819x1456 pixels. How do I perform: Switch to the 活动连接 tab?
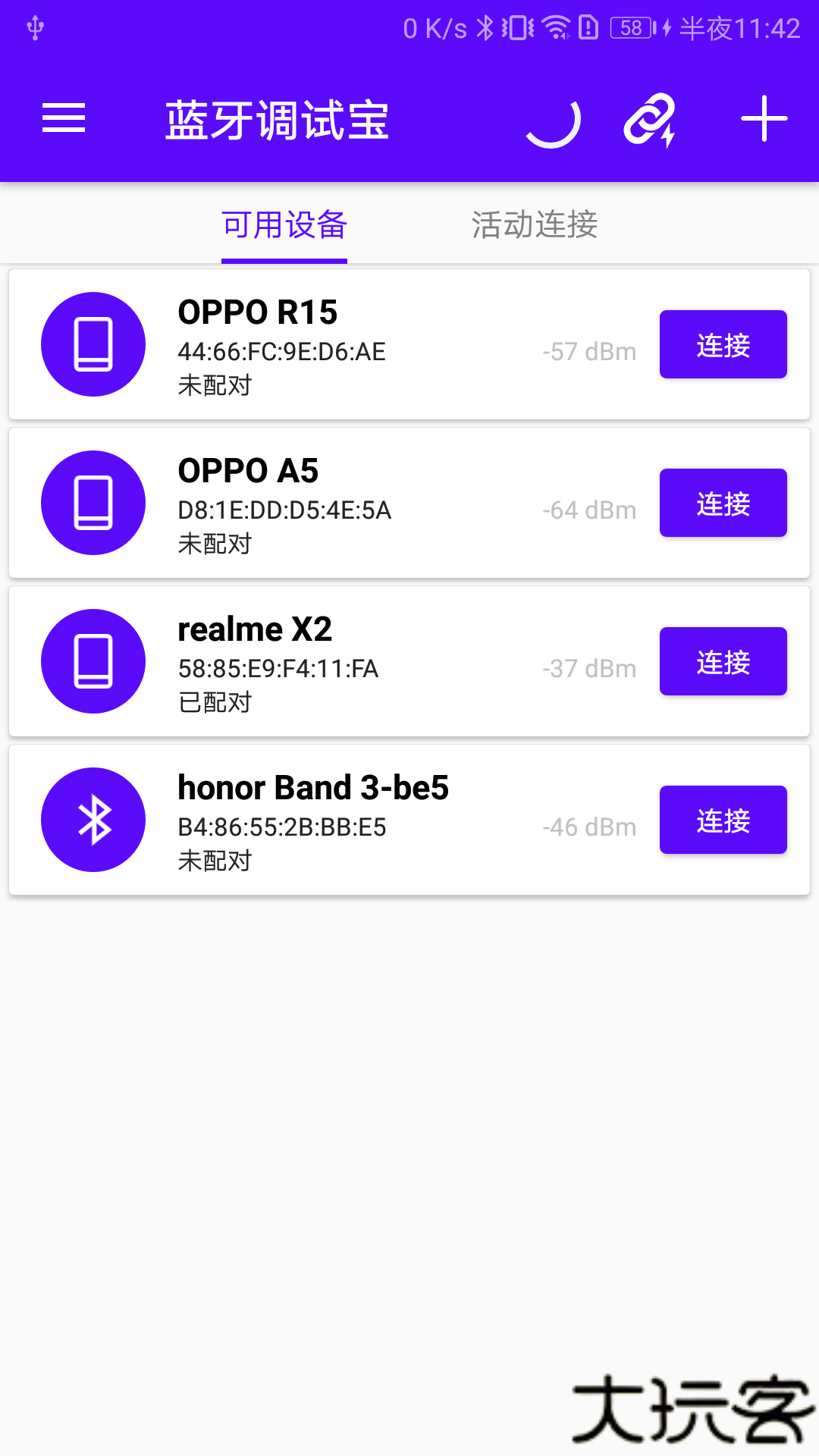[535, 225]
